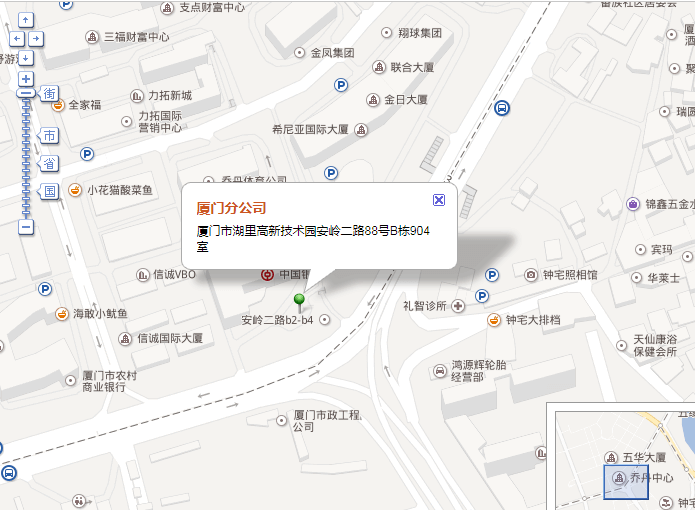695x510 pixels.
Task: Close the 厦门分公司 info popup
Action: [438, 200]
